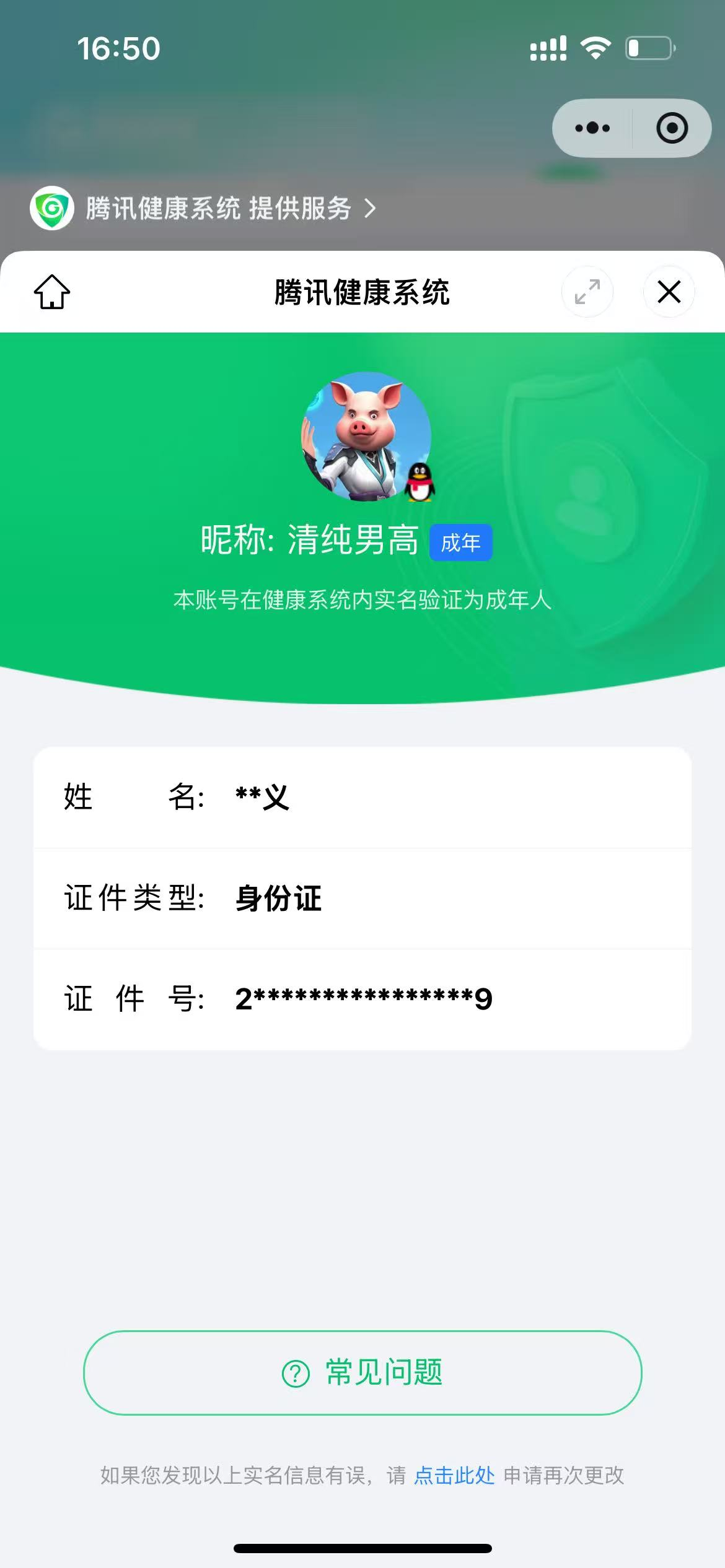This screenshot has width=725, height=1568.
Task: Open the mini program more options menu
Action: pyautogui.click(x=592, y=128)
